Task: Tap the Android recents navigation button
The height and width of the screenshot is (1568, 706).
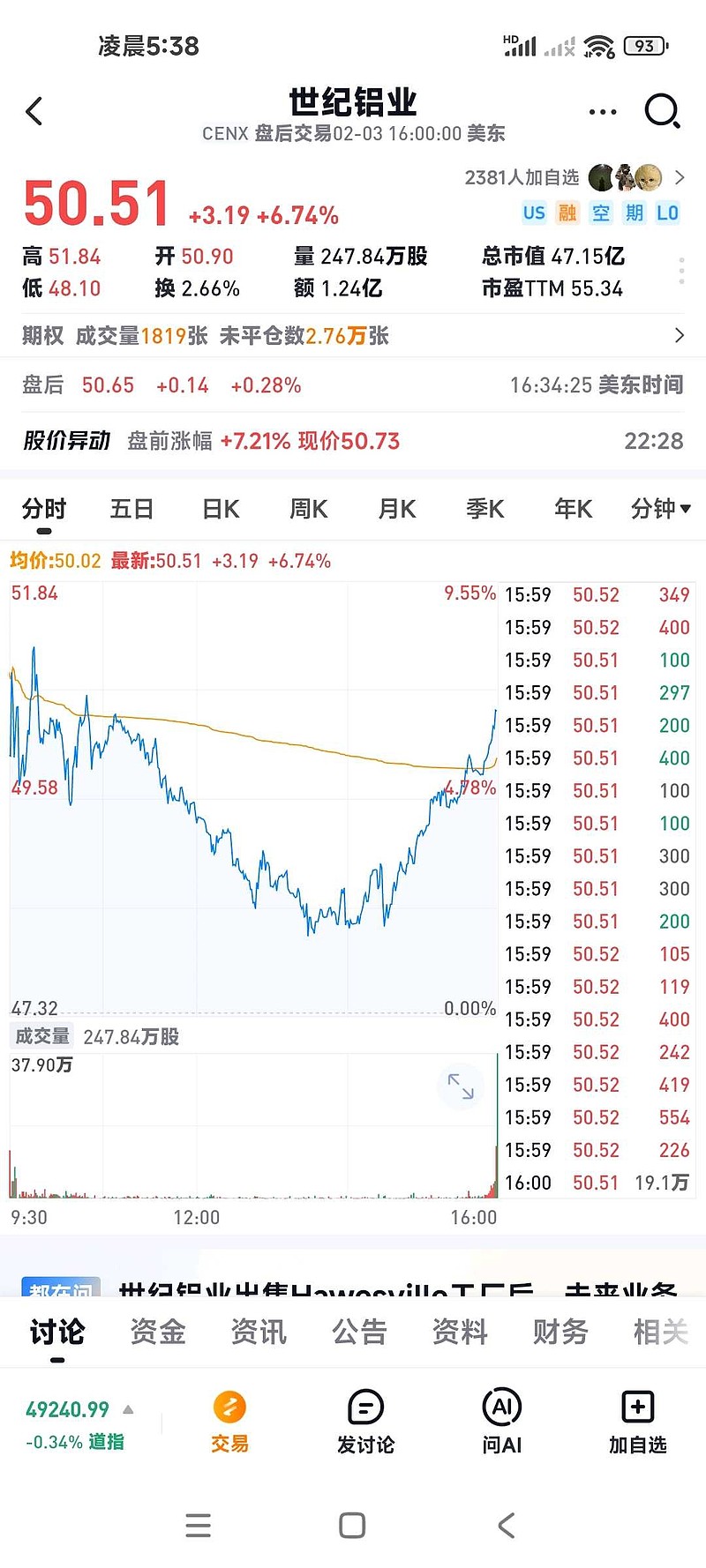Action: click(199, 1526)
